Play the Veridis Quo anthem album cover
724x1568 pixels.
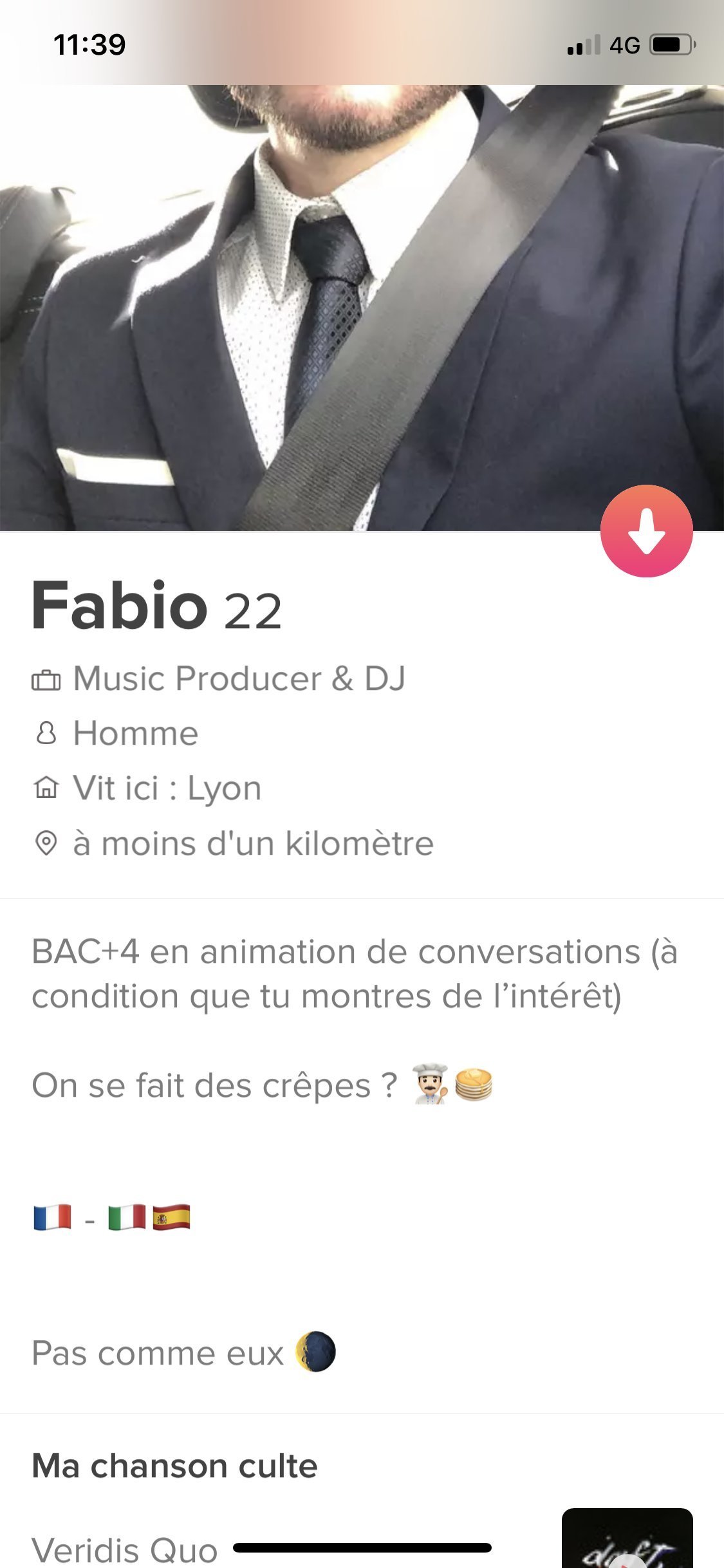[627, 1540]
